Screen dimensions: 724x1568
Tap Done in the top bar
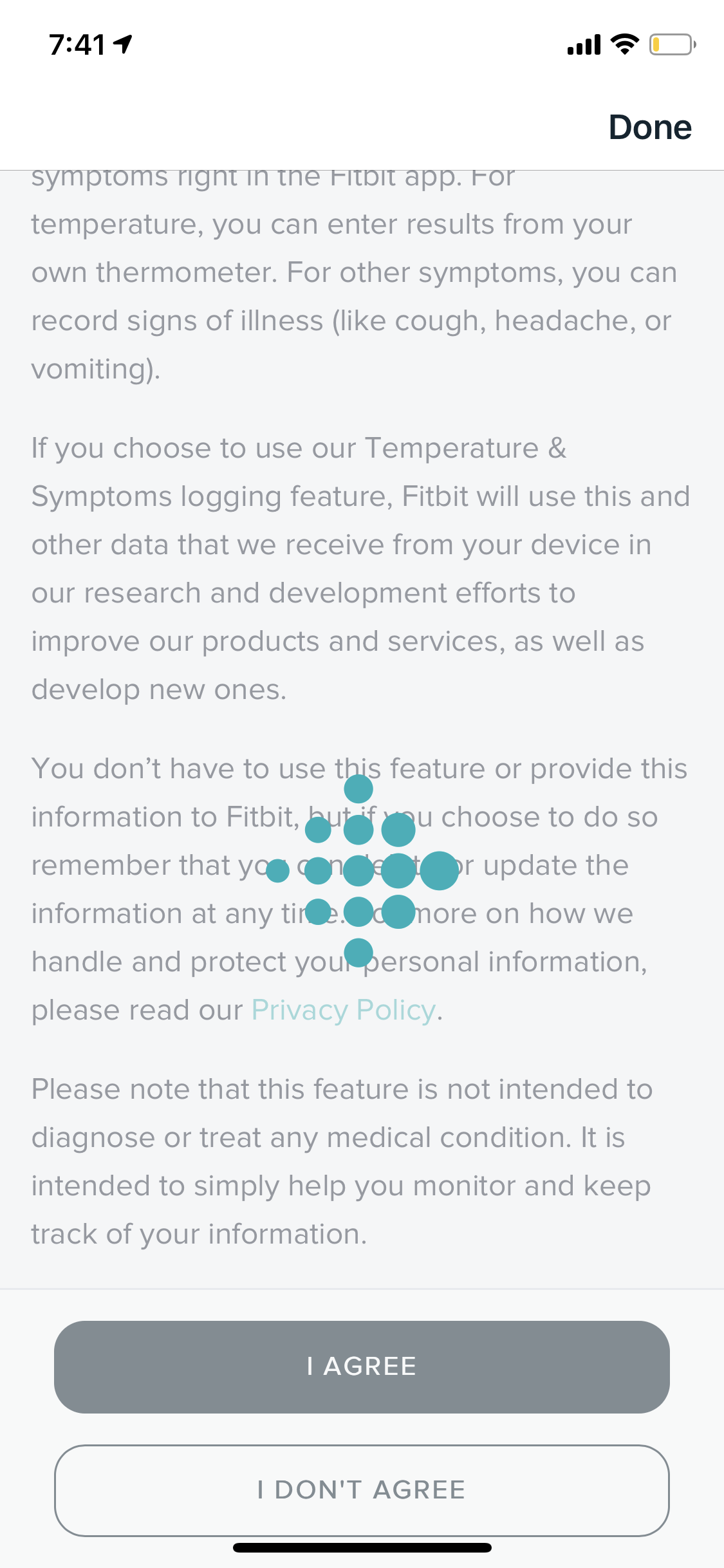pyautogui.click(x=649, y=127)
